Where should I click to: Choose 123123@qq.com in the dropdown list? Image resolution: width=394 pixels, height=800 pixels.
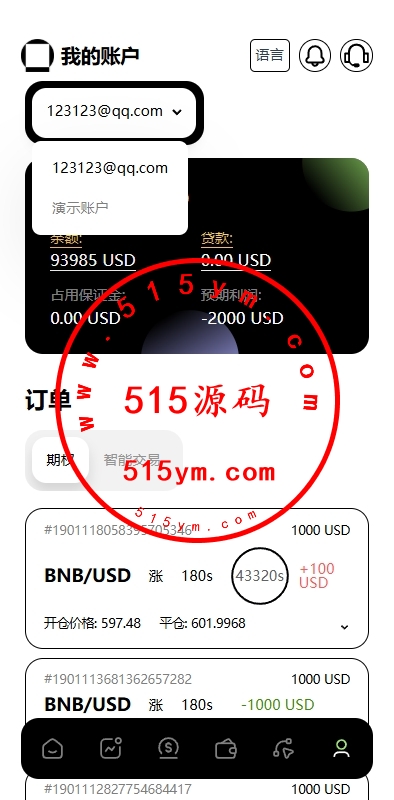point(110,168)
